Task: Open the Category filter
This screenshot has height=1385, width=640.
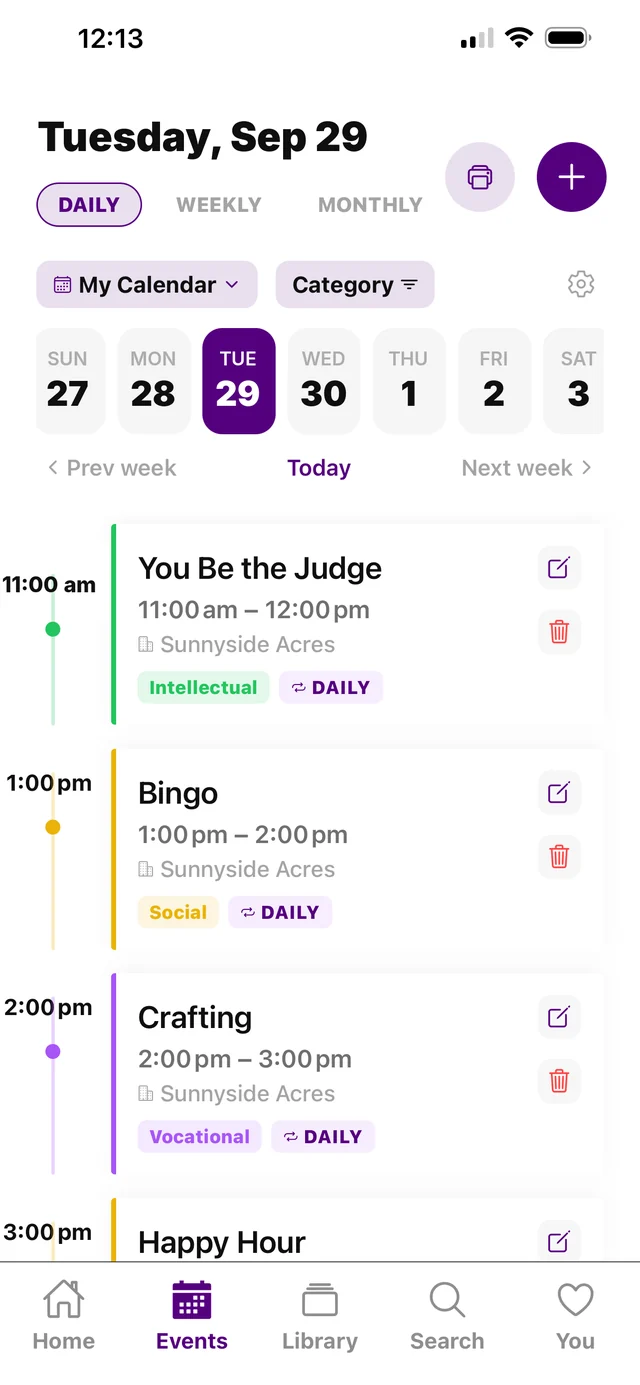Action: coord(355,285)
